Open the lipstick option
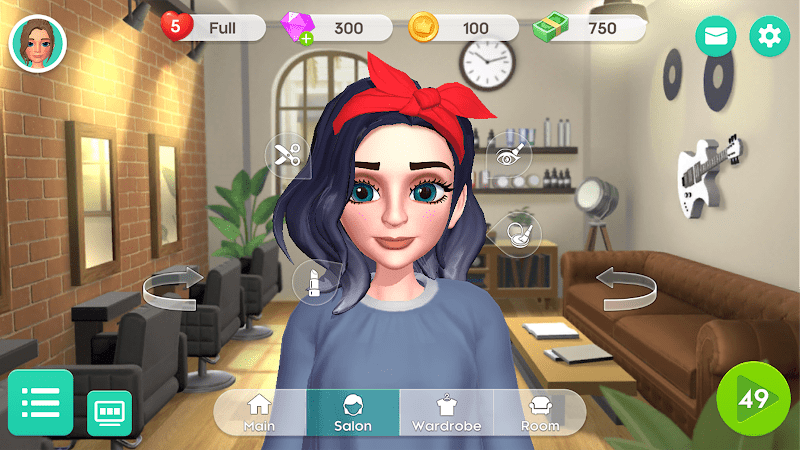This screenshot has height=450, width=800. [x=313, y=282]
